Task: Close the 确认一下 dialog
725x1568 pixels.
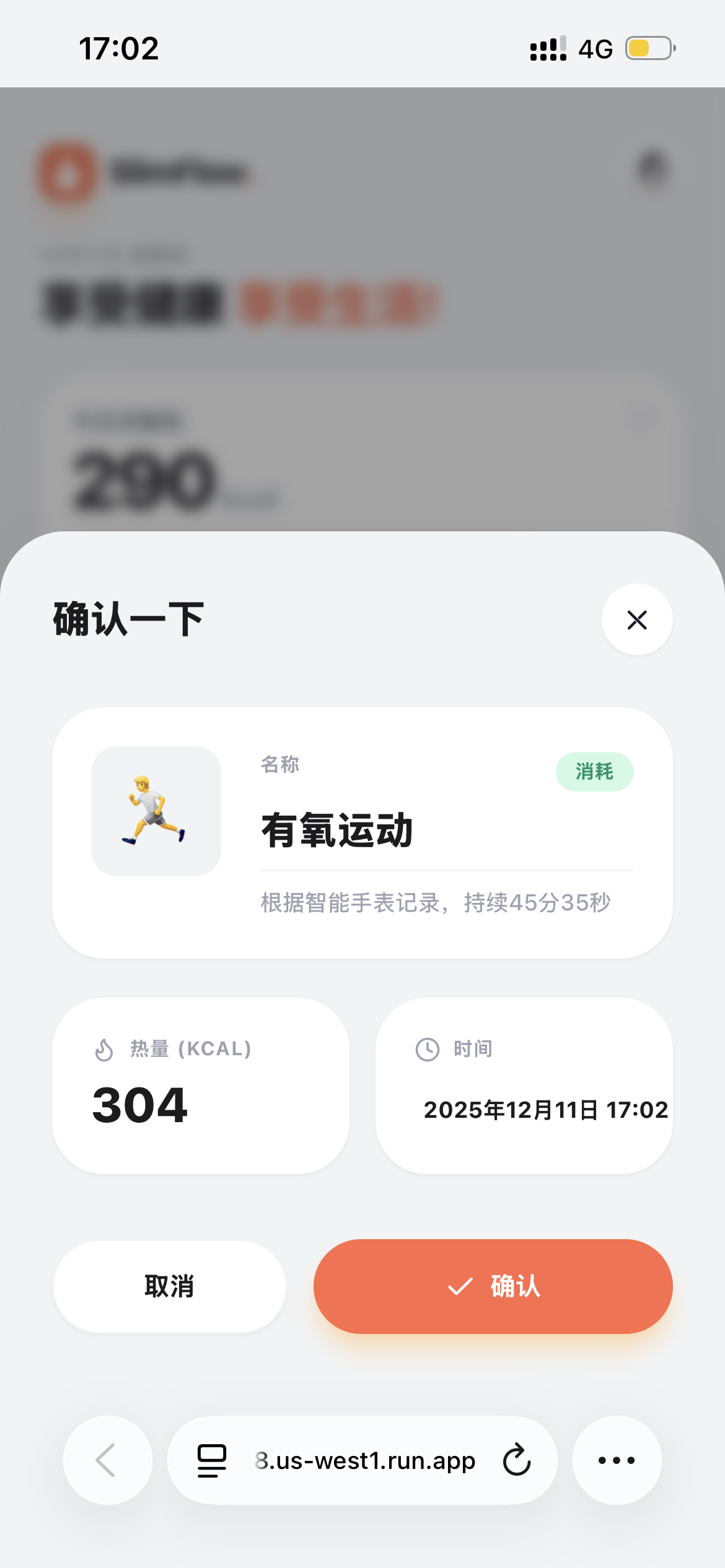Action: (x=636, y=619)
